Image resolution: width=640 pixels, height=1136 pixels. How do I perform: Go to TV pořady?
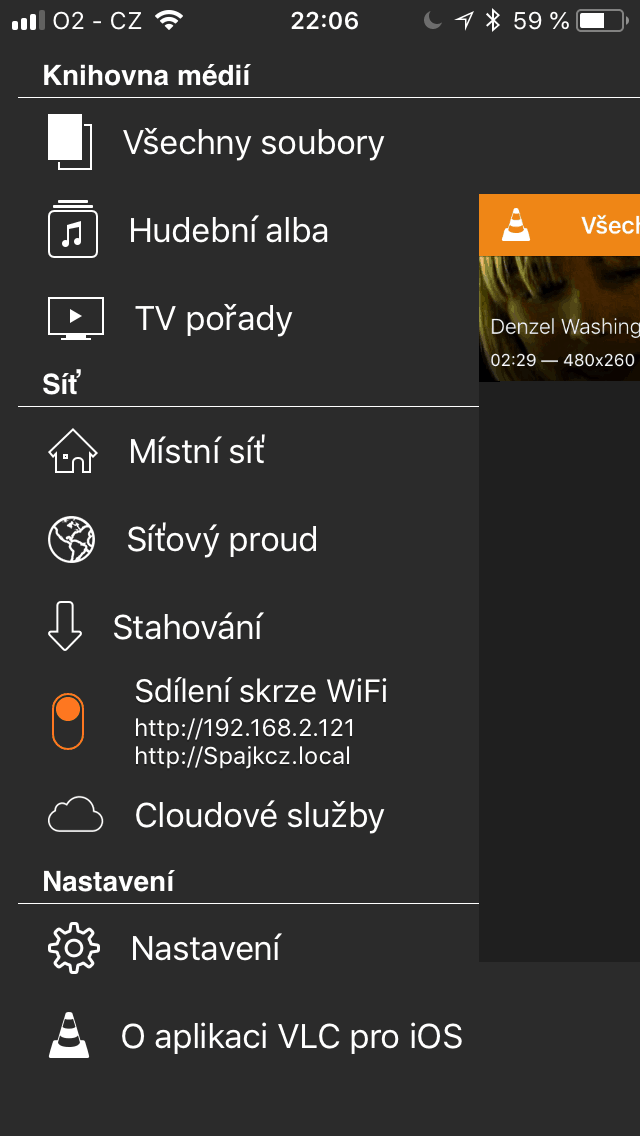239,319
